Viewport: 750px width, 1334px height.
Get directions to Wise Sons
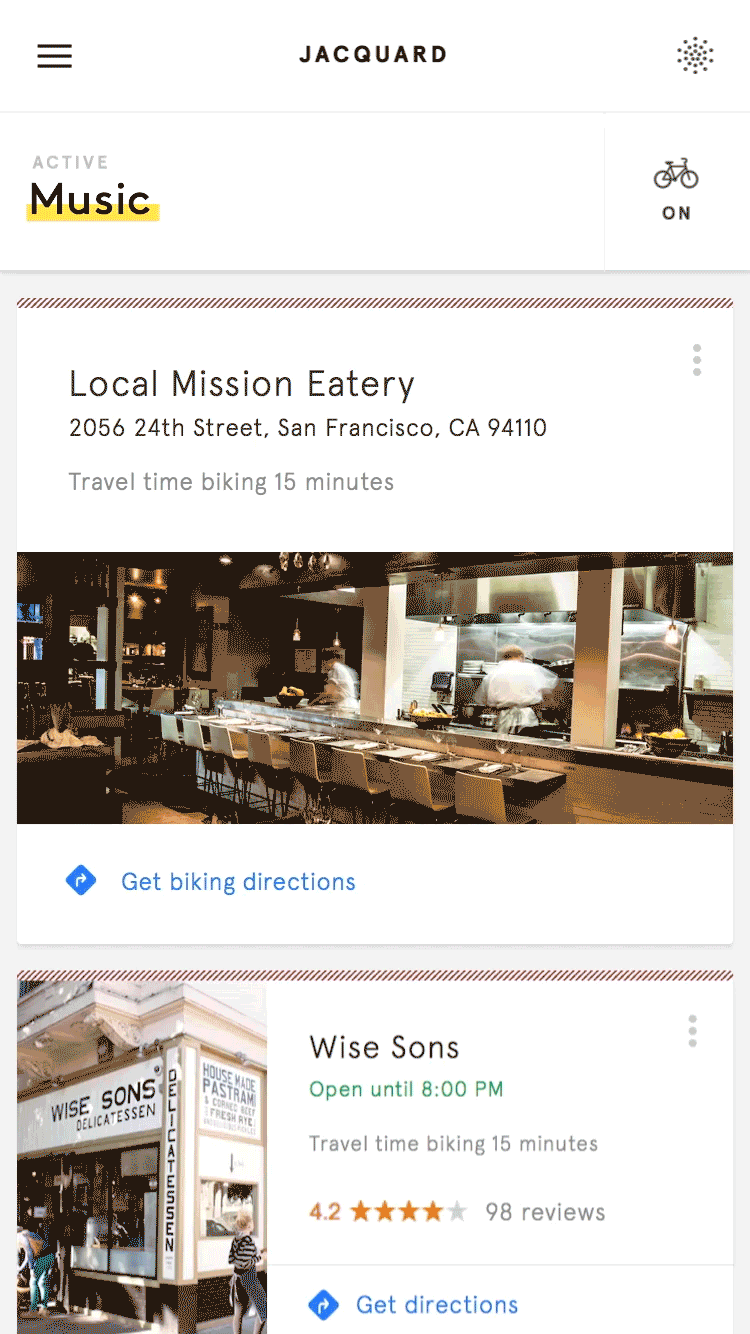[436, 1305]
